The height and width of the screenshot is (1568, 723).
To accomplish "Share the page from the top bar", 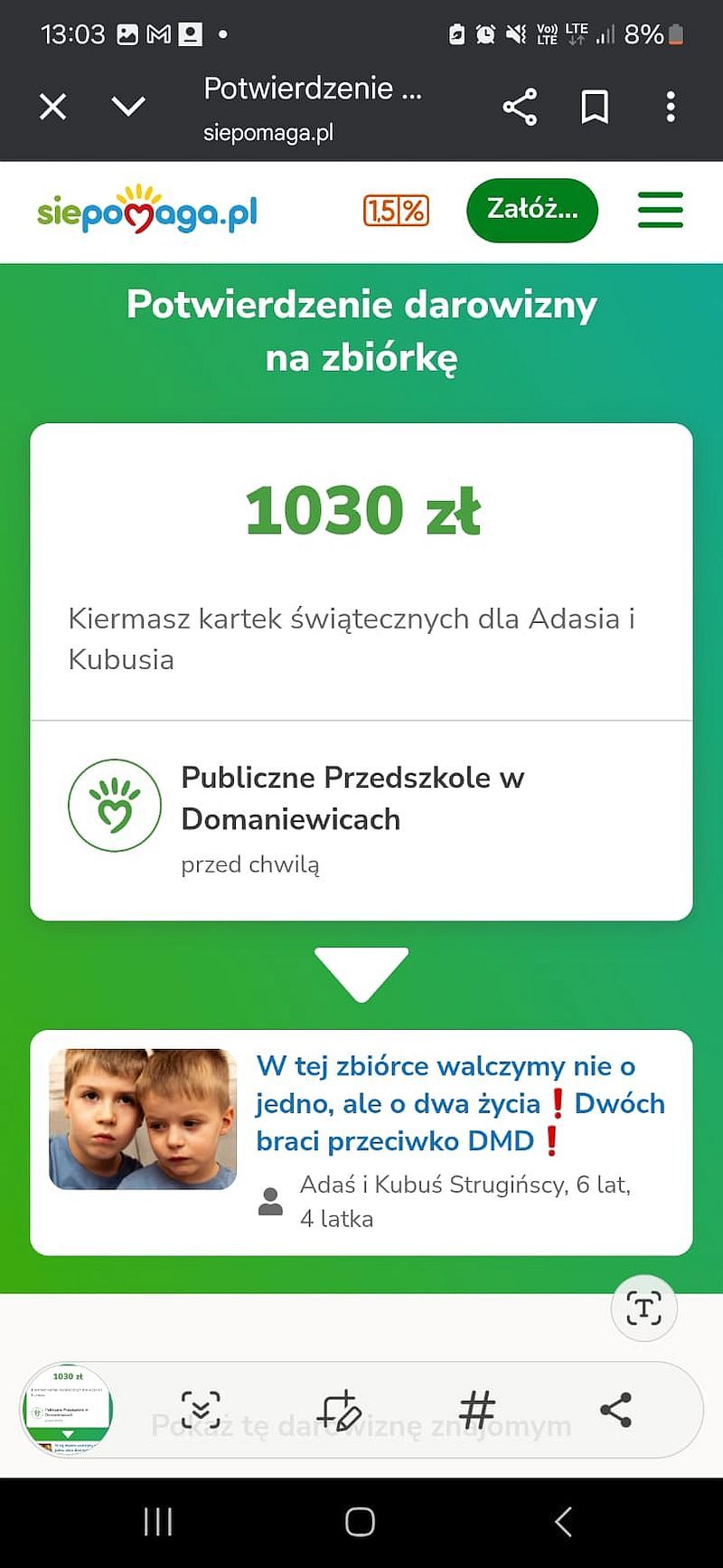I will (x=520, y=108).
